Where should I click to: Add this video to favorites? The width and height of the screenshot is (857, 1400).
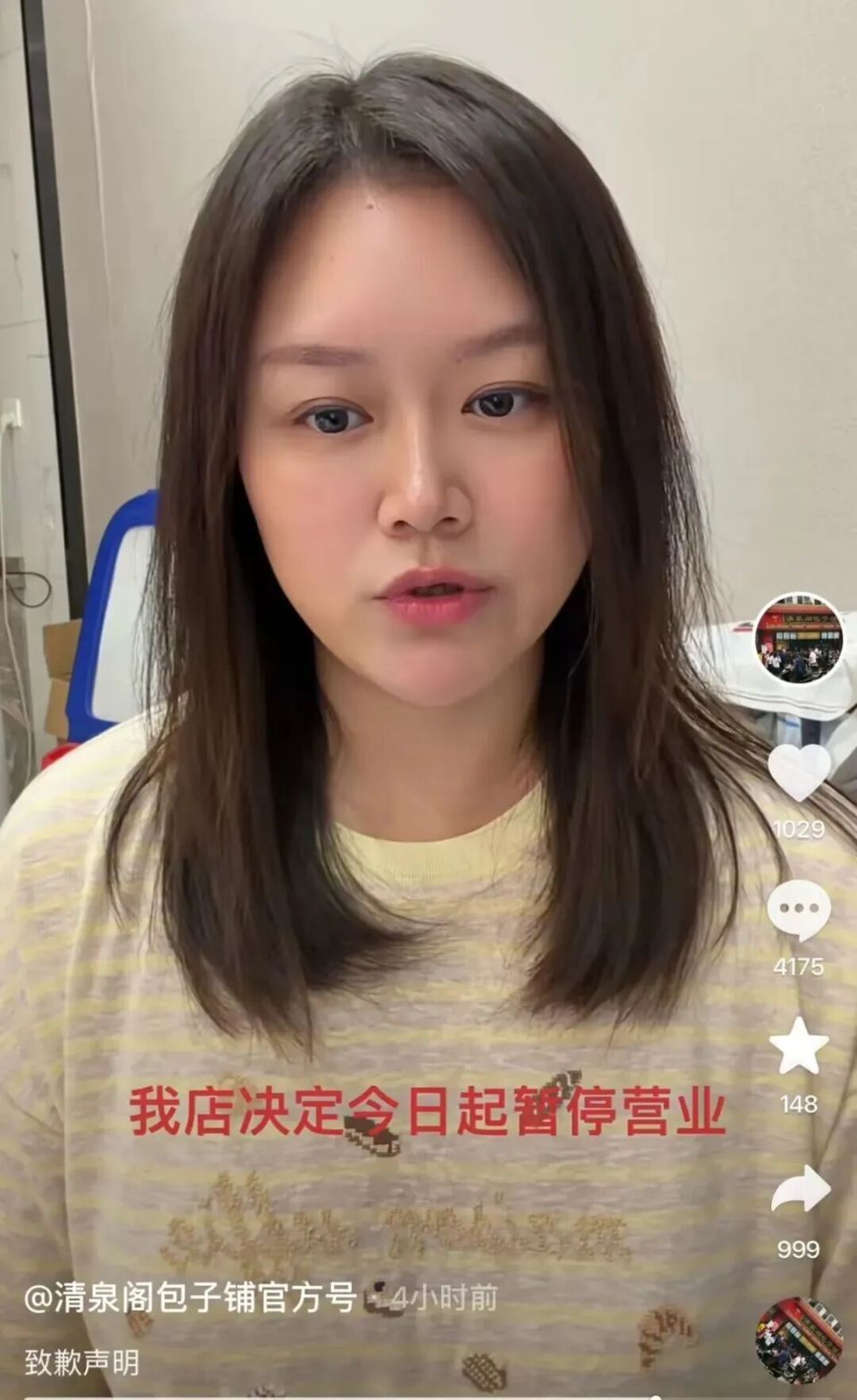[x=798, y=1047]
